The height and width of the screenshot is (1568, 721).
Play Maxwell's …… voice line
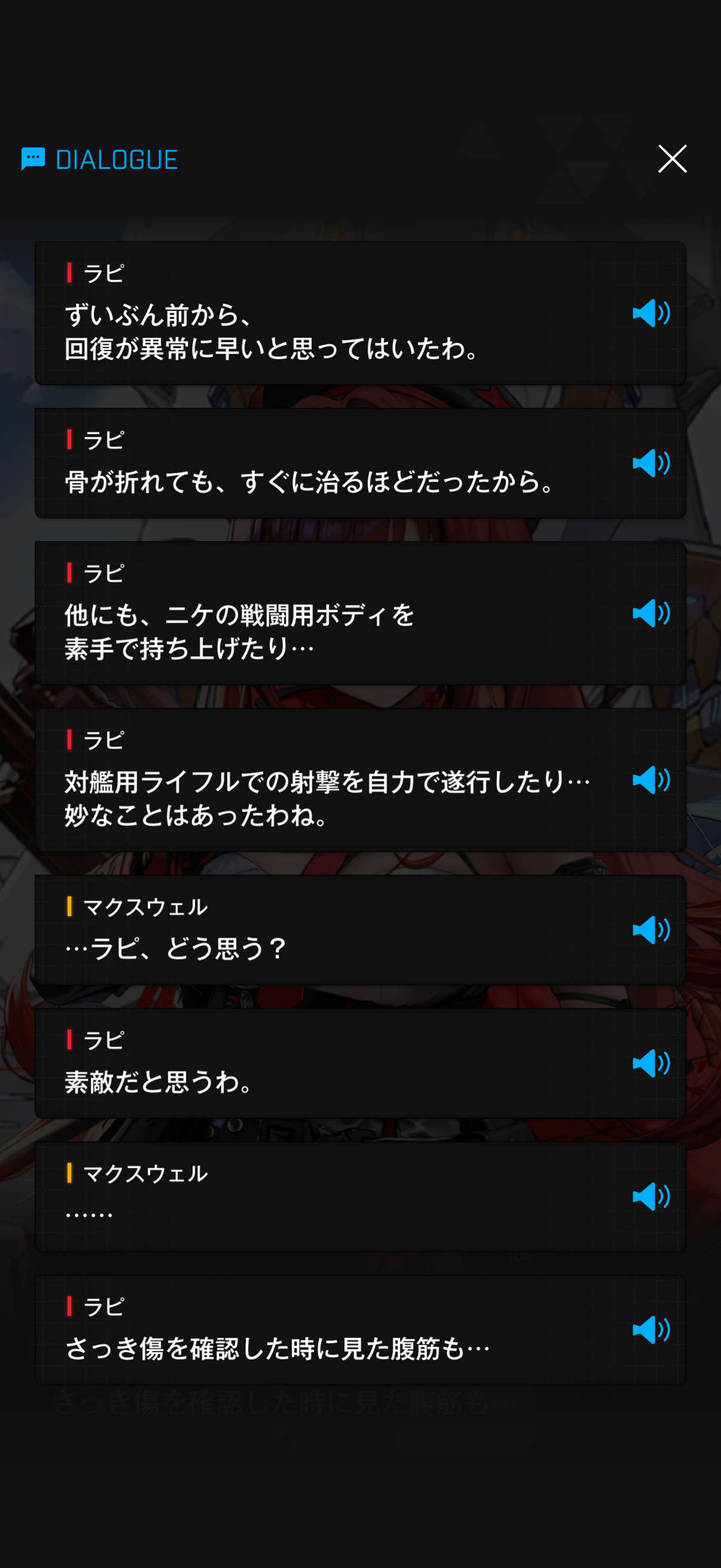point(650,1196)
